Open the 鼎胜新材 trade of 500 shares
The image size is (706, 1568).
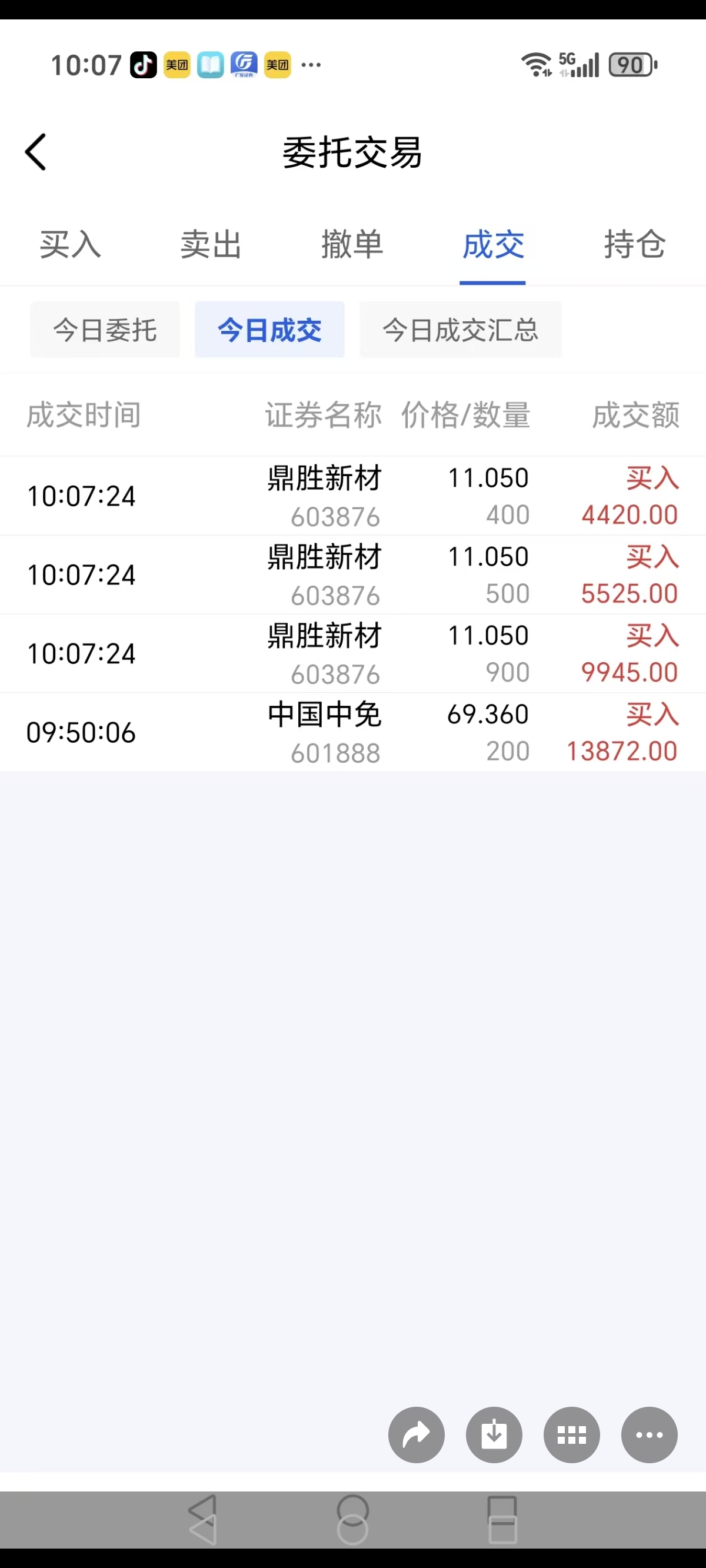(353, 574)
